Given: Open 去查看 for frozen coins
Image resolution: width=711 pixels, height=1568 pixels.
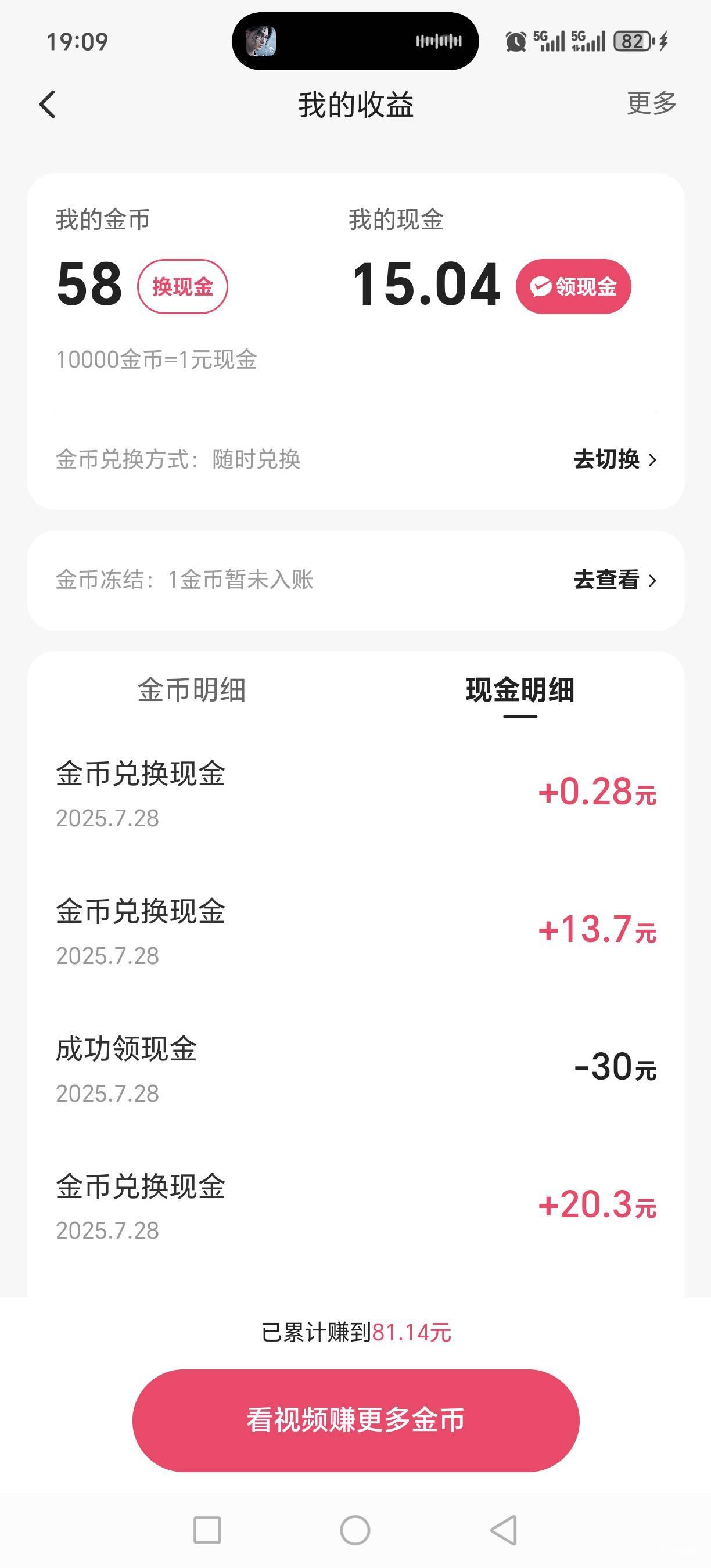Looking at the screenshot, I should 615,580.
